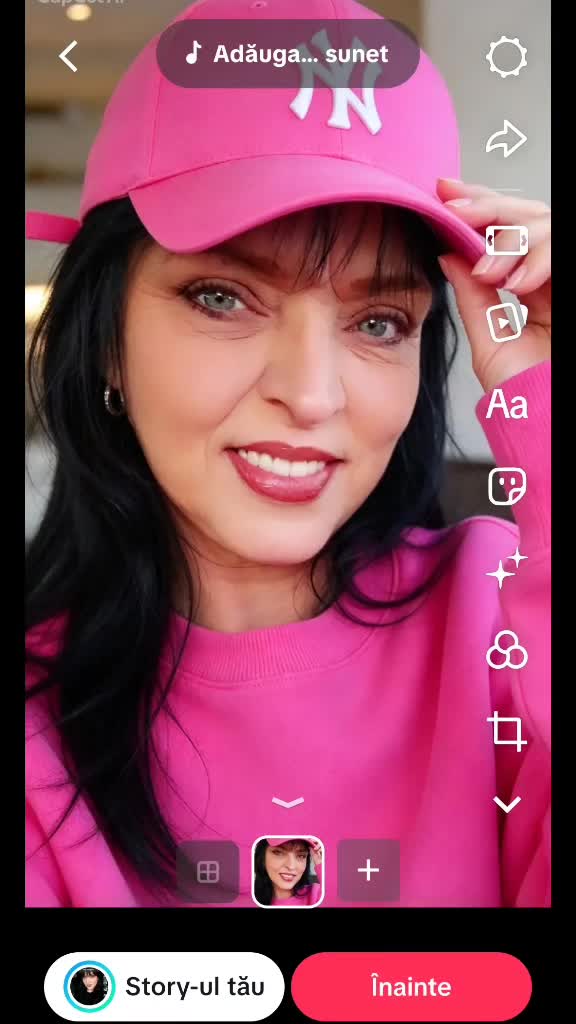
Task: Go back with the top-left arrow
Action: click(x=69, y=56)
